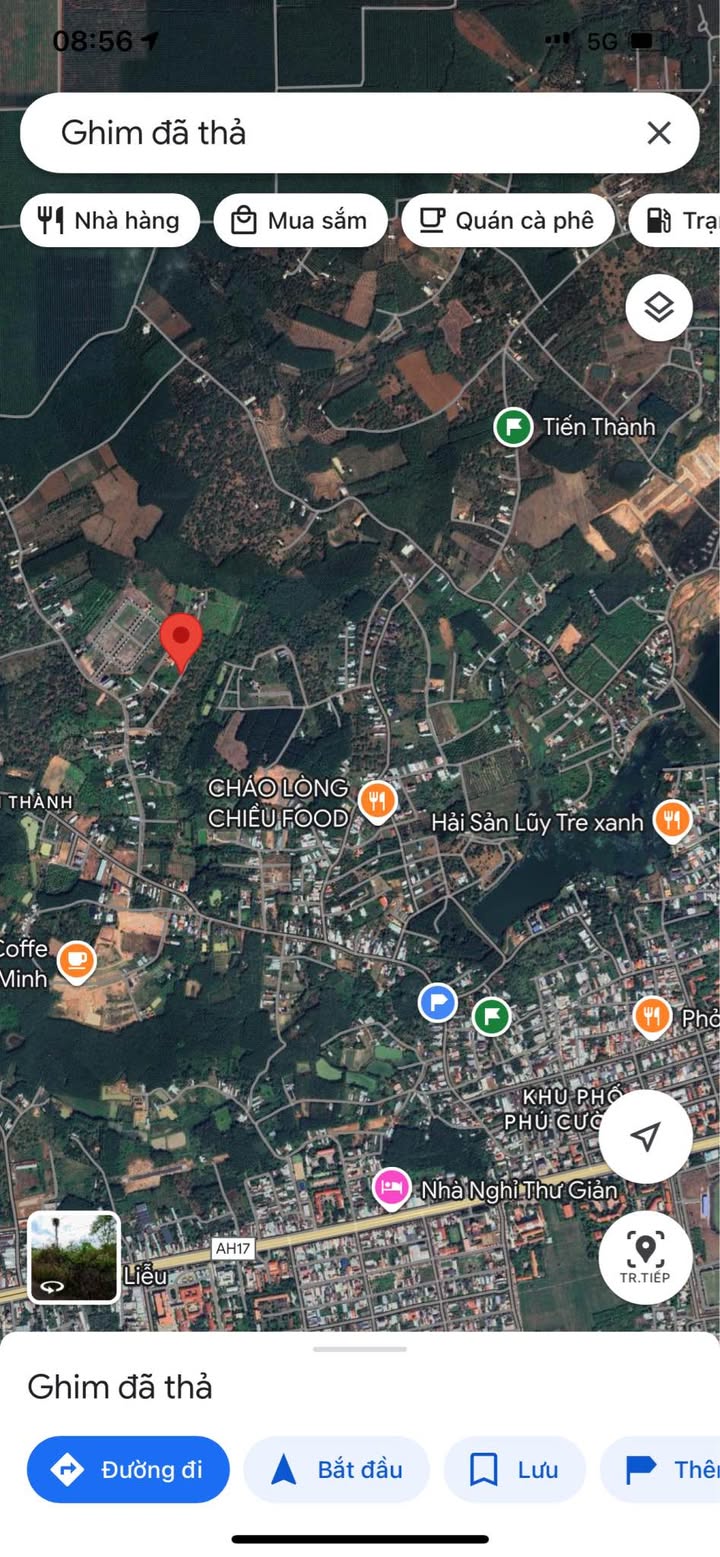Get directions with Đường đi

[x=128, y=1469]
